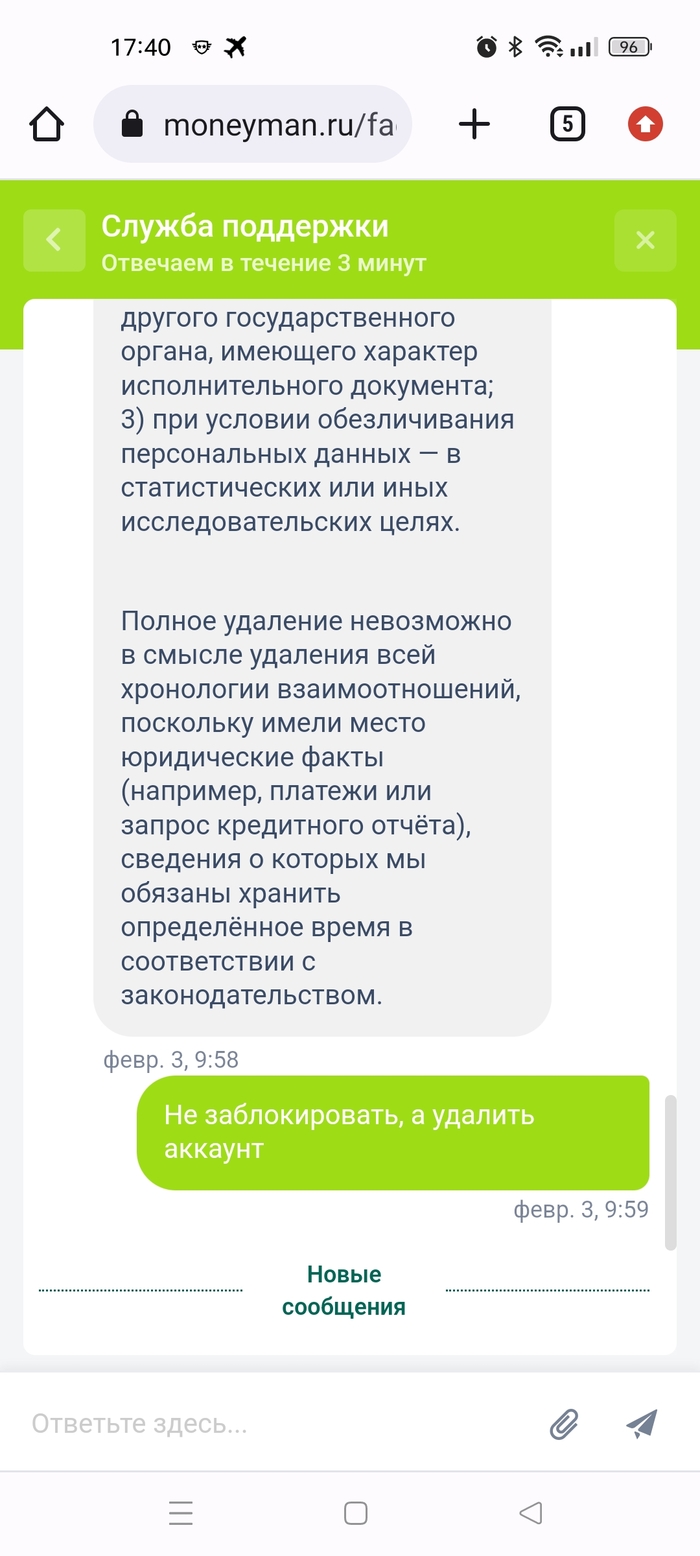Open the recent apps menu button
700x1556 pixels.
pos(181,1513)
